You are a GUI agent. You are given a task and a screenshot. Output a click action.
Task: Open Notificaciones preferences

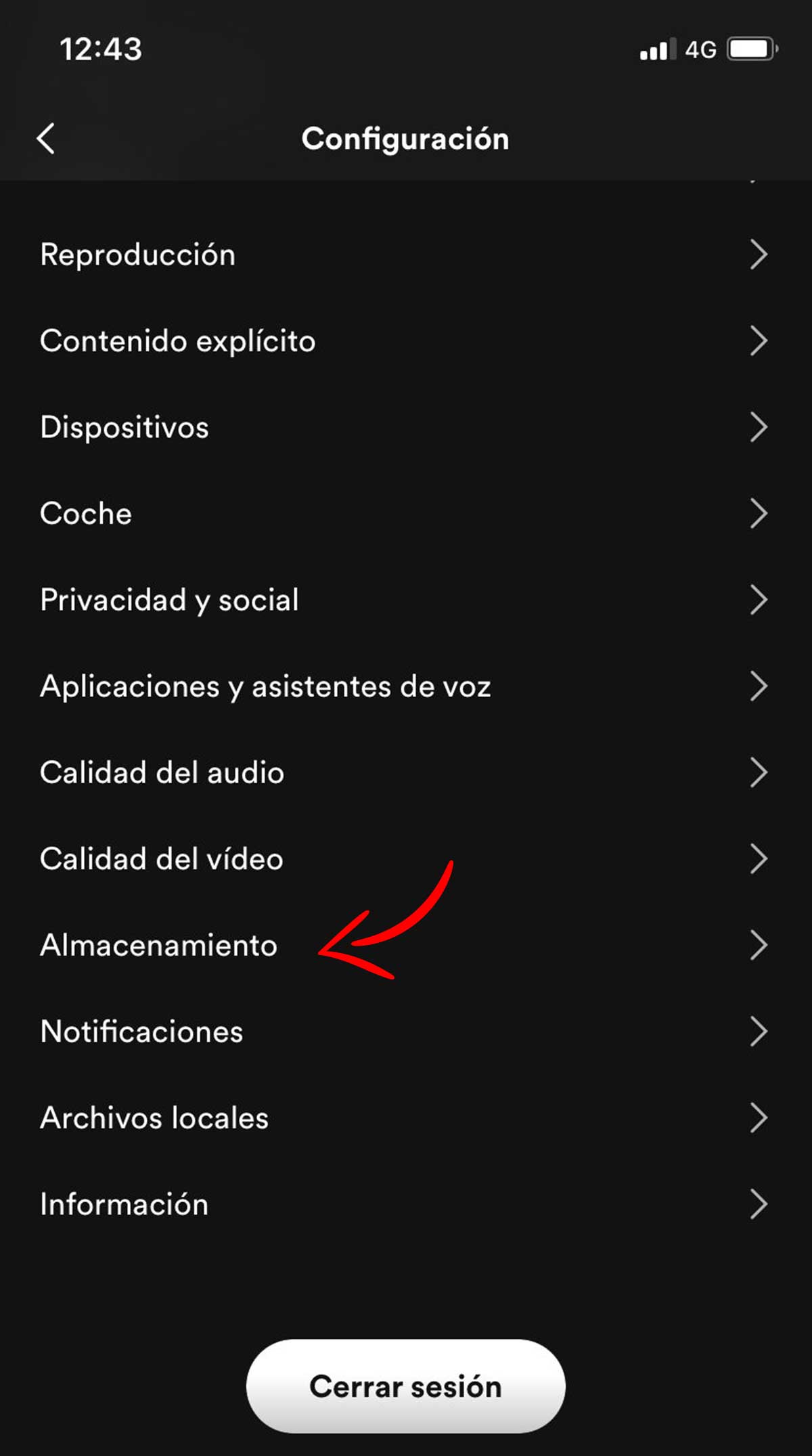[141, 1031]
